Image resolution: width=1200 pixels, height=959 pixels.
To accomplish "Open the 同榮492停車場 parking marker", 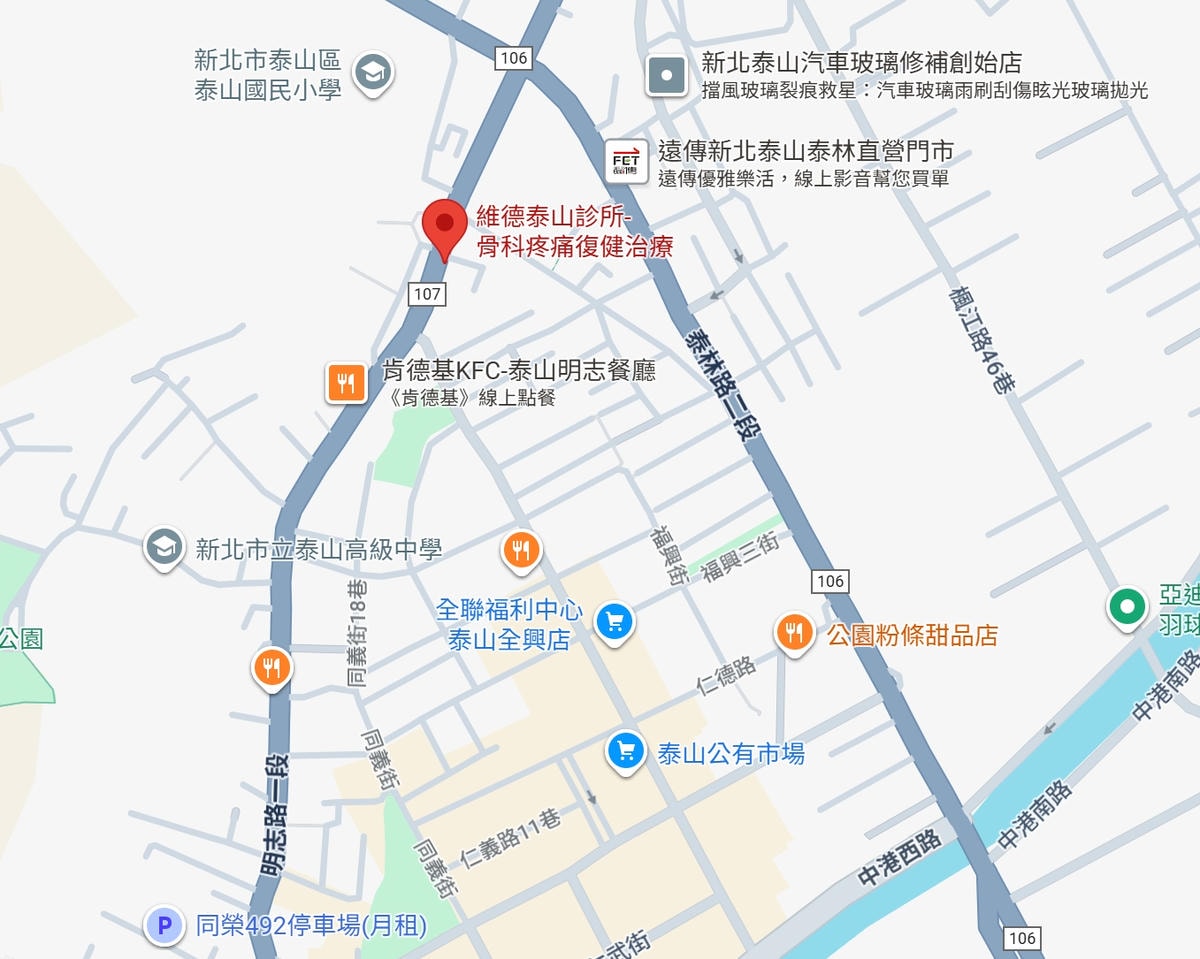I will [164, 925].
